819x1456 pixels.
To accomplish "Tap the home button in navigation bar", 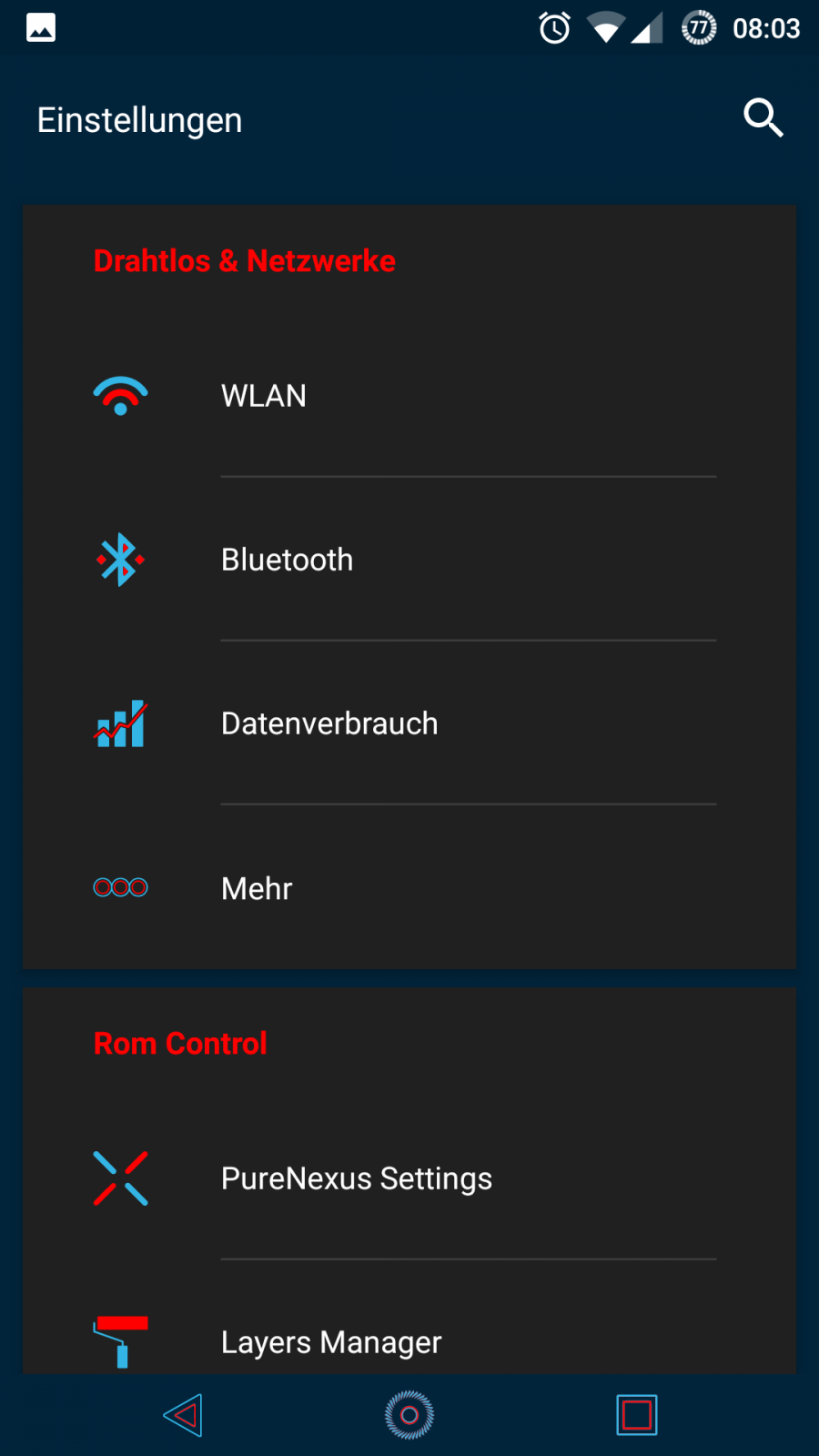I will [409, 1415].
